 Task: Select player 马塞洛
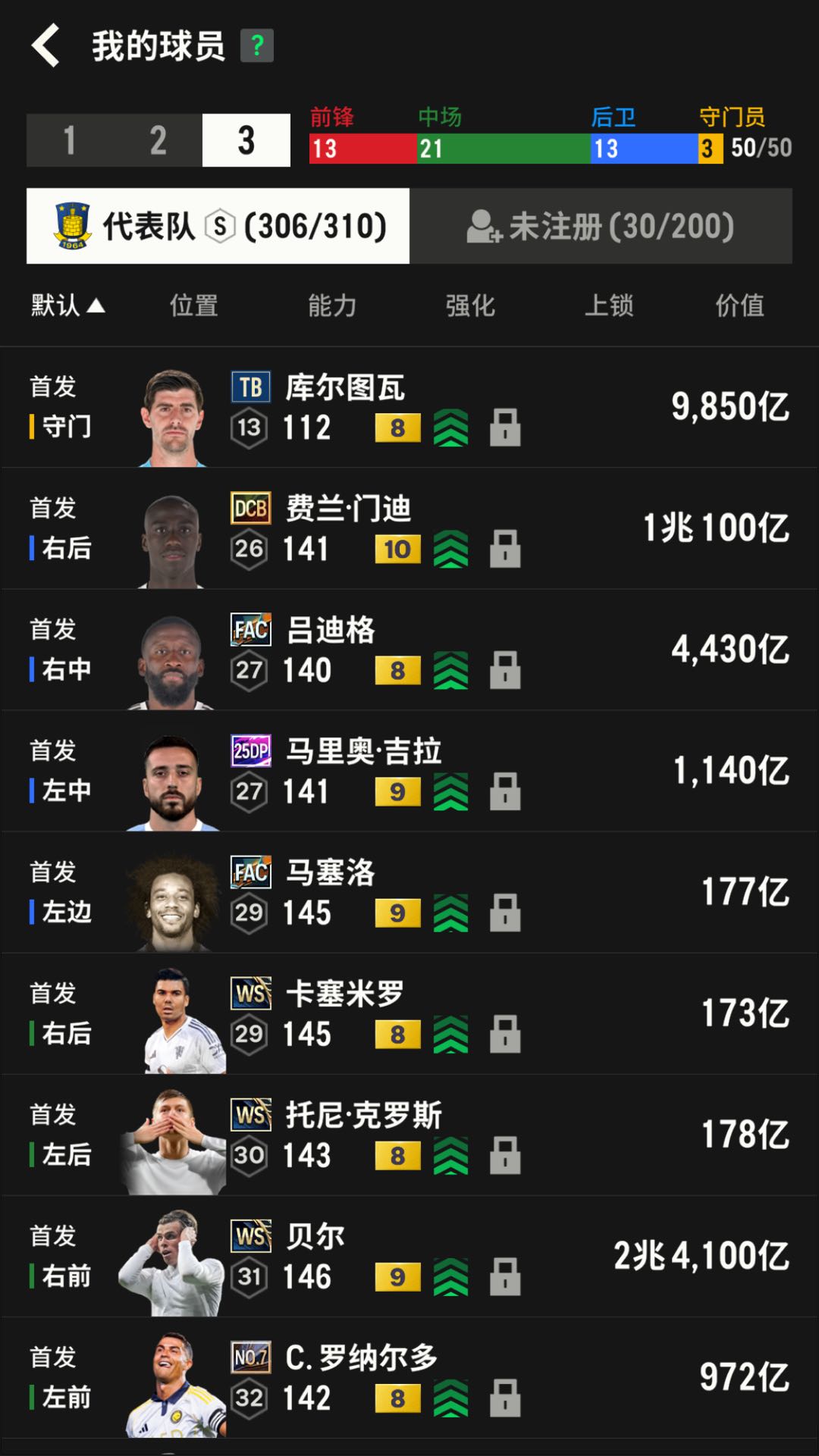(409, 893)
